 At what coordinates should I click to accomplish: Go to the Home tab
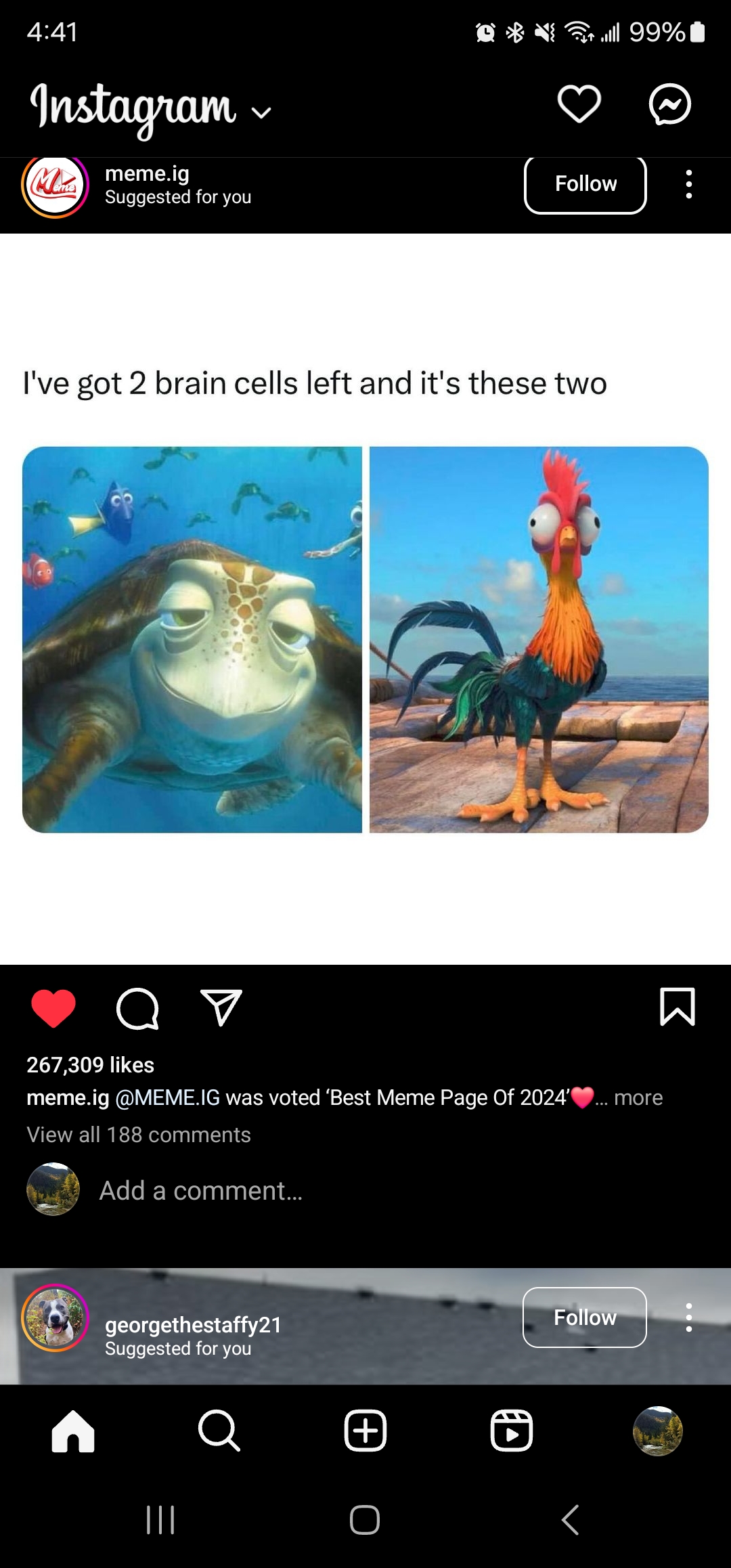[x=73, y=1431]
